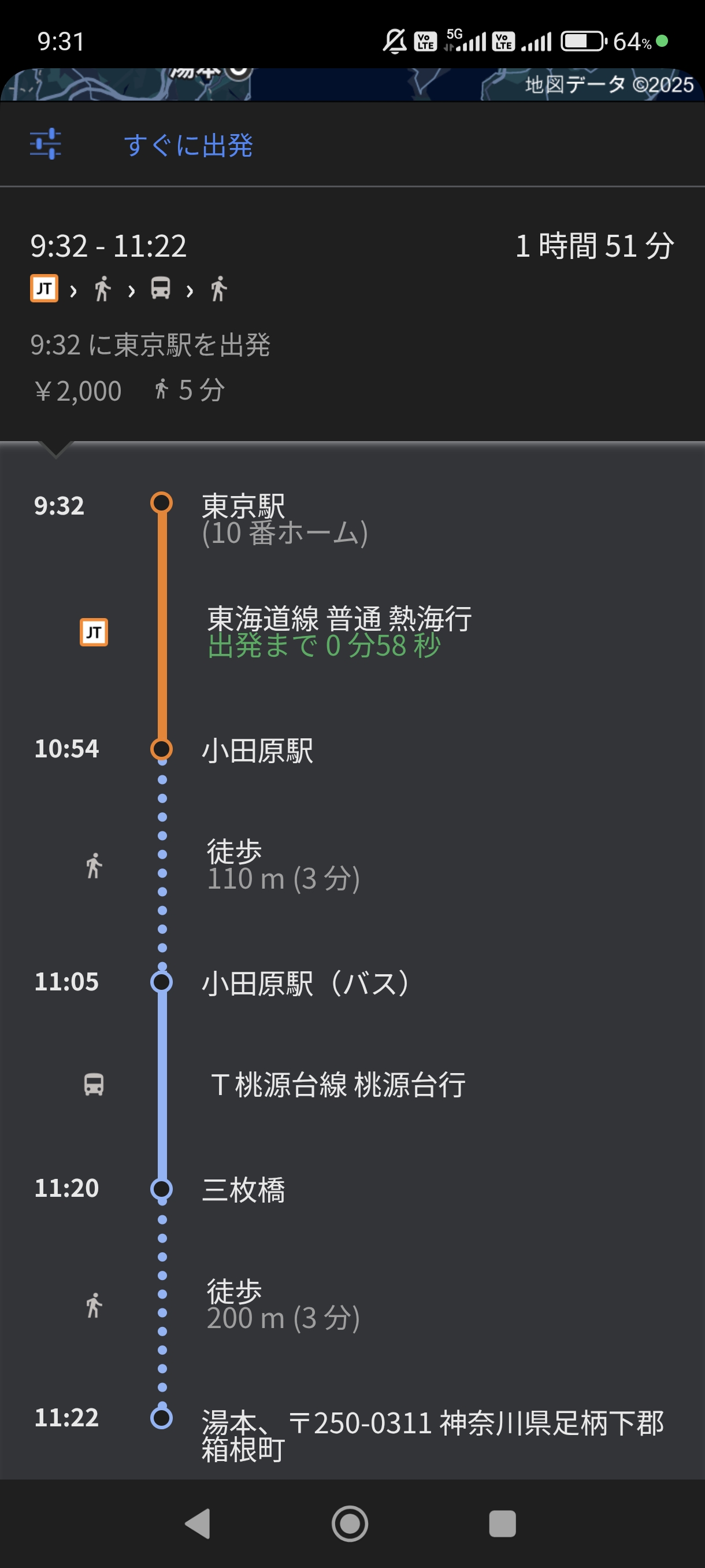Tap the map strip at the top

click(352, 85)
